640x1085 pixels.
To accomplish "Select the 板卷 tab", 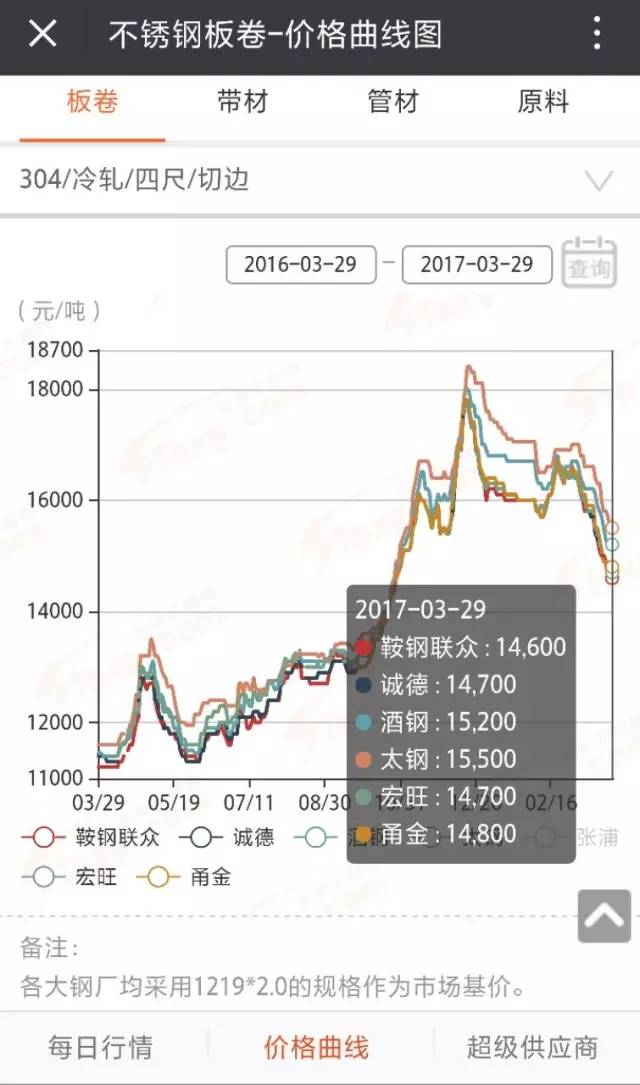I will 92,102.
